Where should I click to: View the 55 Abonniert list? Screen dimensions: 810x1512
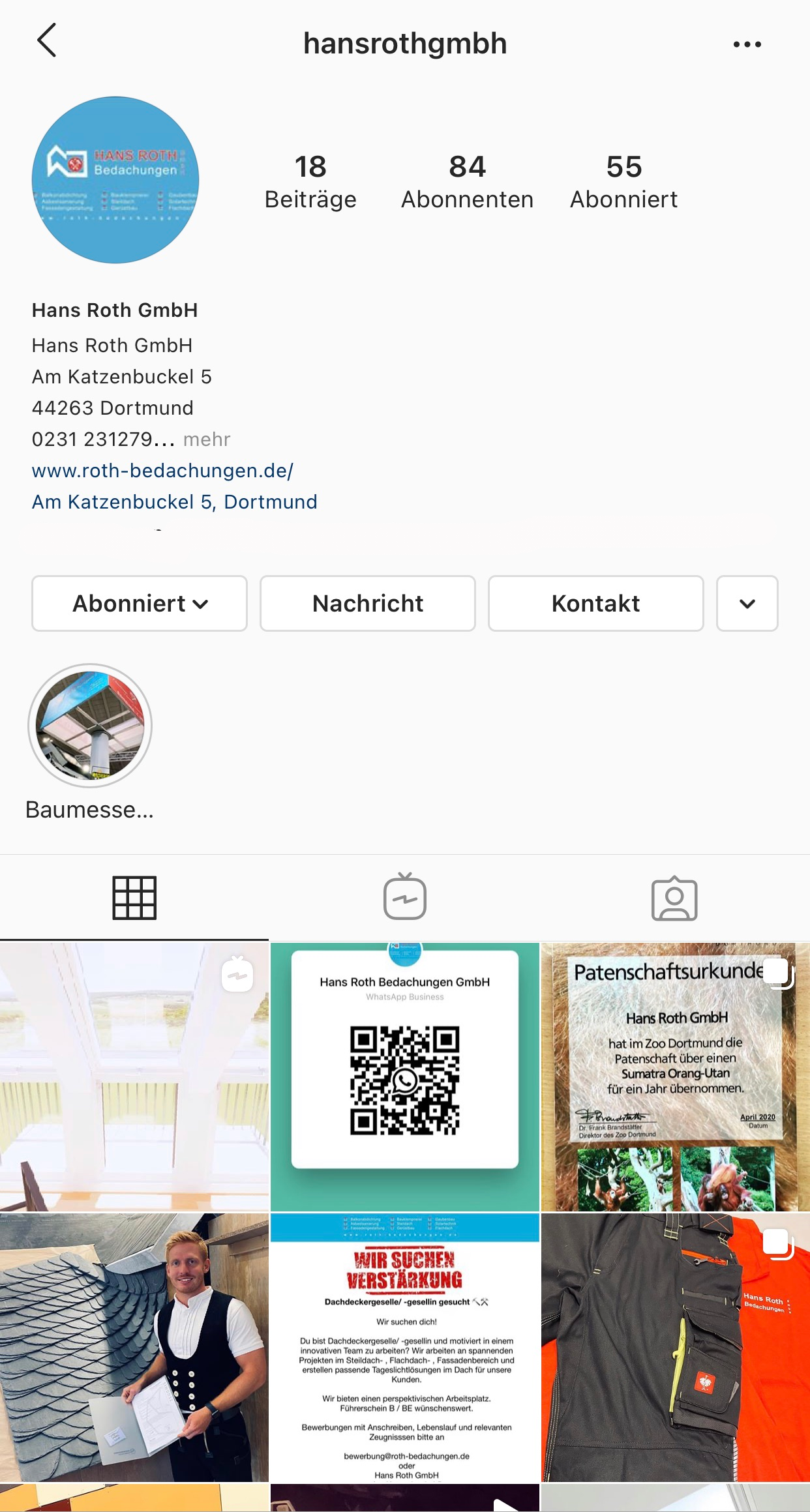(623, 182)
